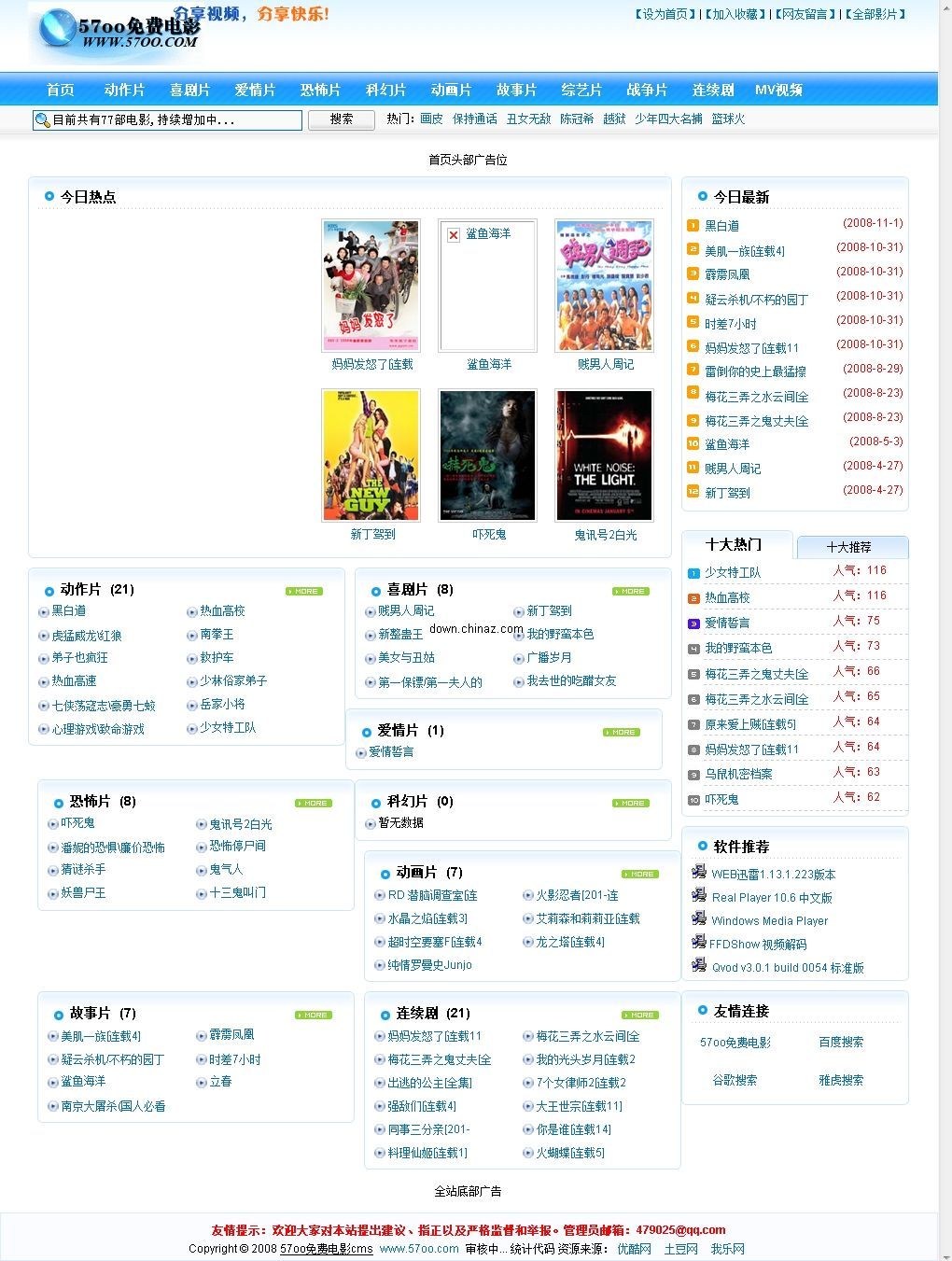The height and width of the screenshot is (1261, 952).
Task: Tap MORE beside 动作片 (21)
Action: (304, 591)
